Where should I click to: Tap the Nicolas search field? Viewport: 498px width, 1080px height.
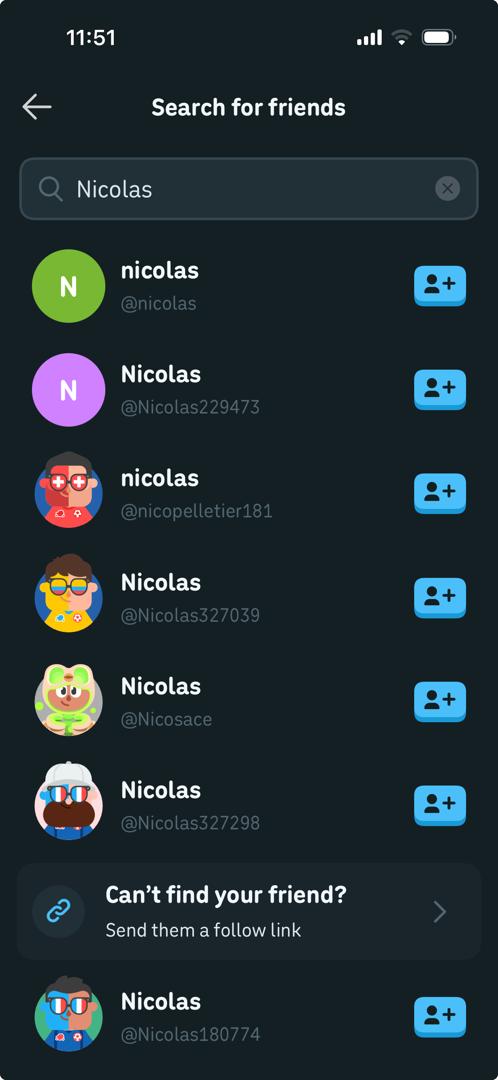[249, 189]
